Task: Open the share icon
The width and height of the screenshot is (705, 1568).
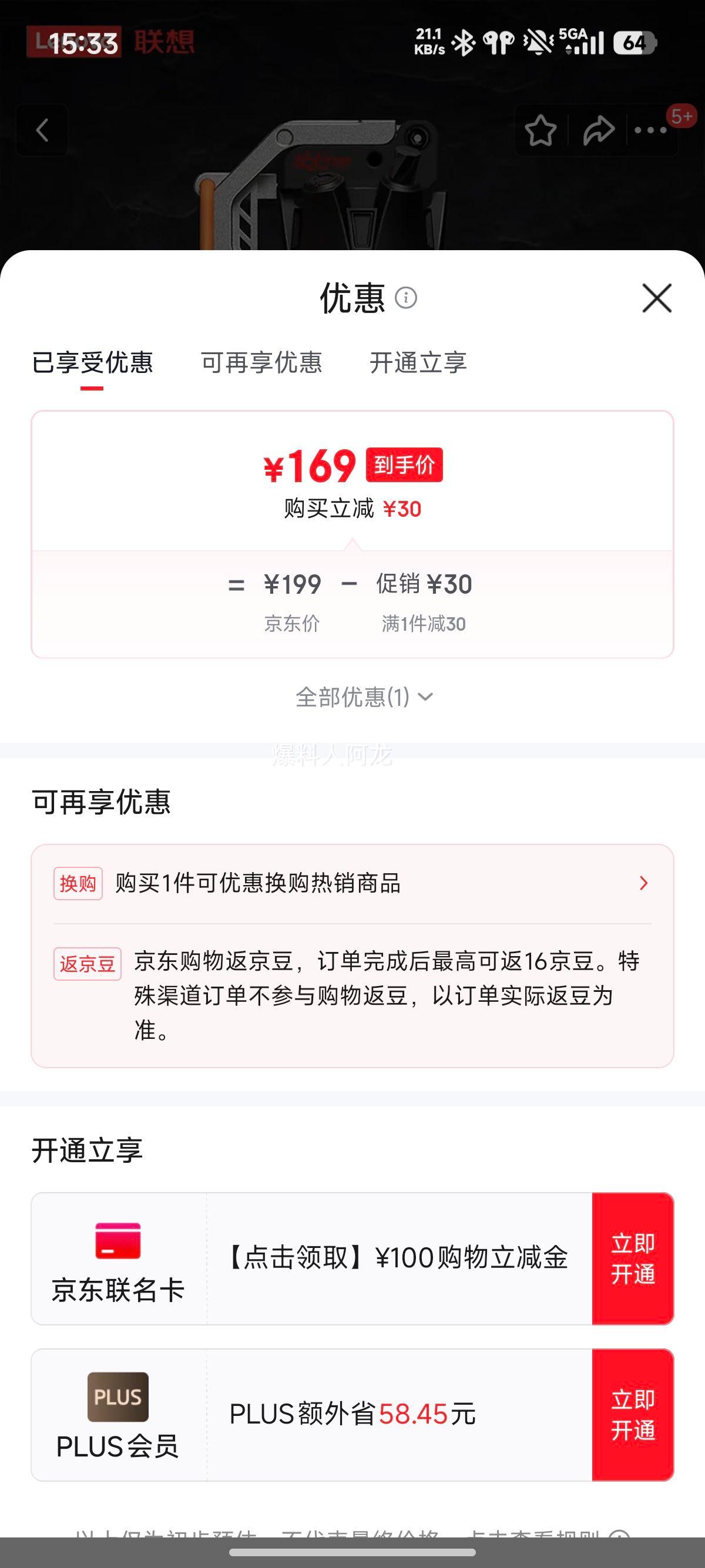Action: pos(598,130)
